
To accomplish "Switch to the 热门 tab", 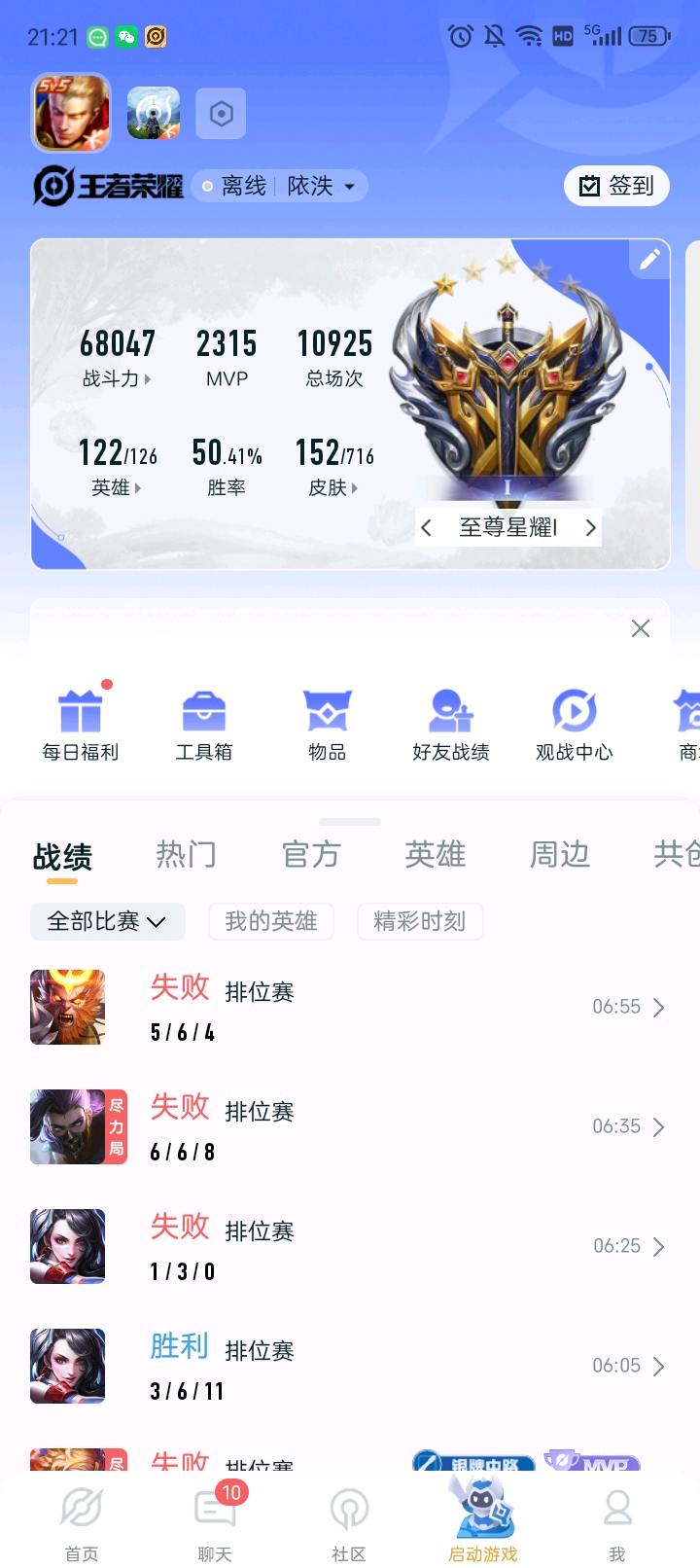I will point(186,855).
